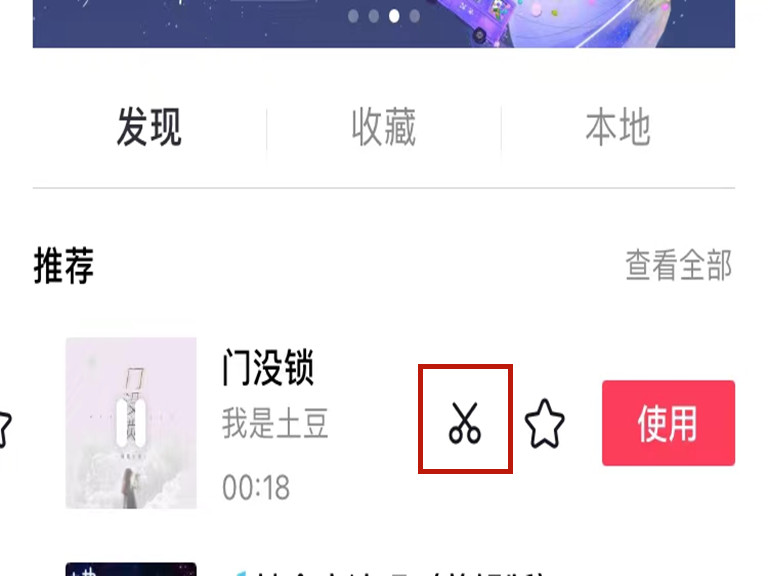
Task: Favorite the song 门没锁
Action: [545, 424]
